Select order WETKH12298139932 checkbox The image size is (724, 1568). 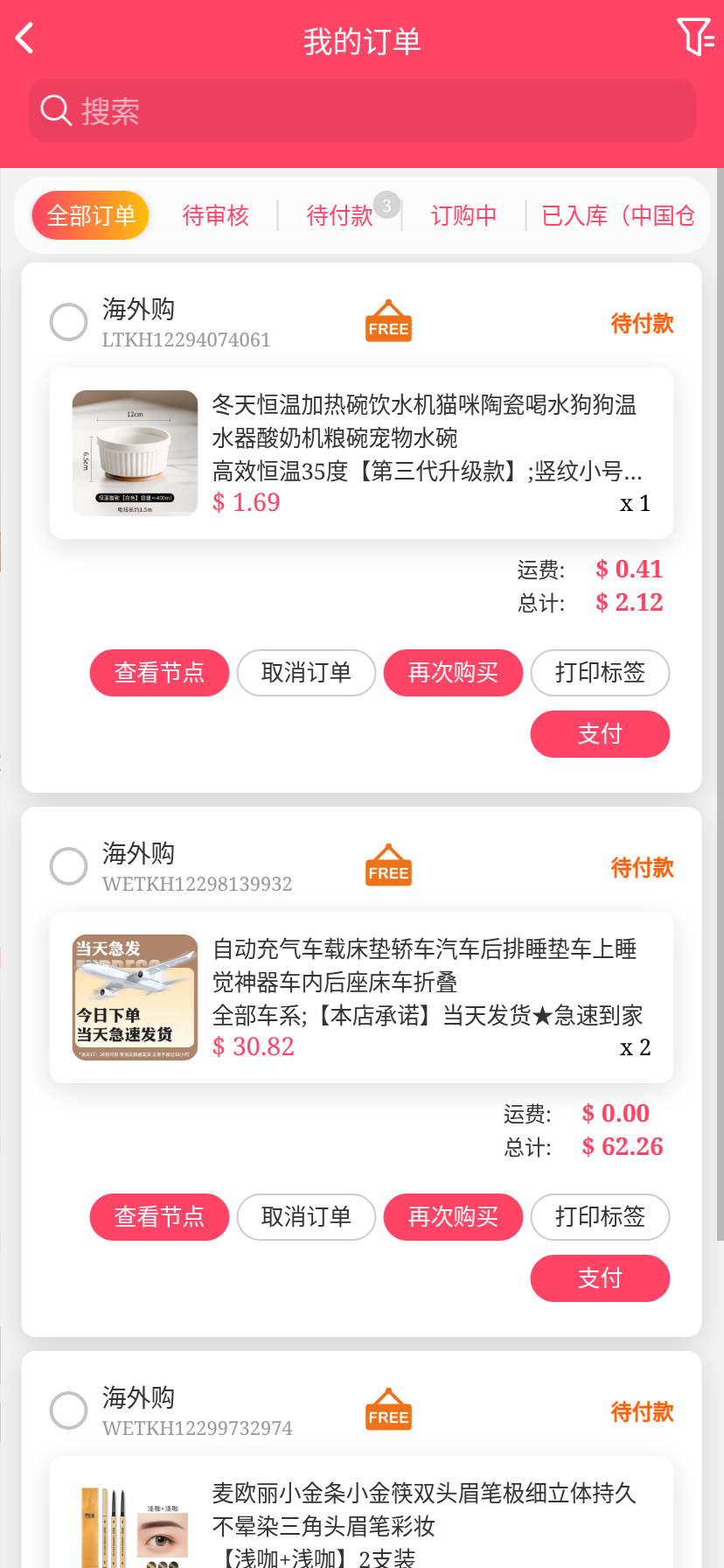pyautogui.click(x=68, y=866)
